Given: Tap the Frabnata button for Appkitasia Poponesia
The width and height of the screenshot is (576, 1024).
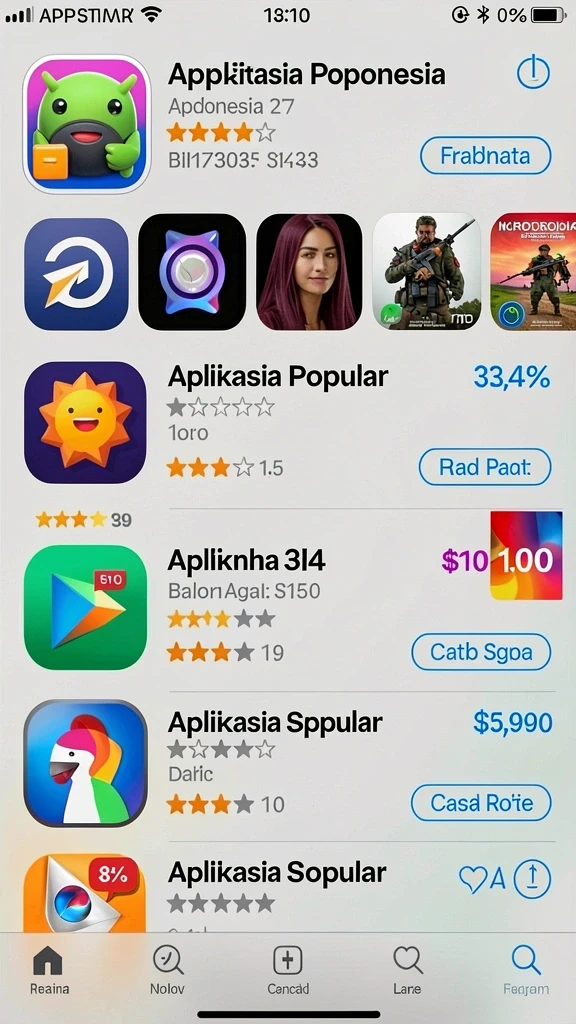Looking at the screenshot, I should 485,155.
